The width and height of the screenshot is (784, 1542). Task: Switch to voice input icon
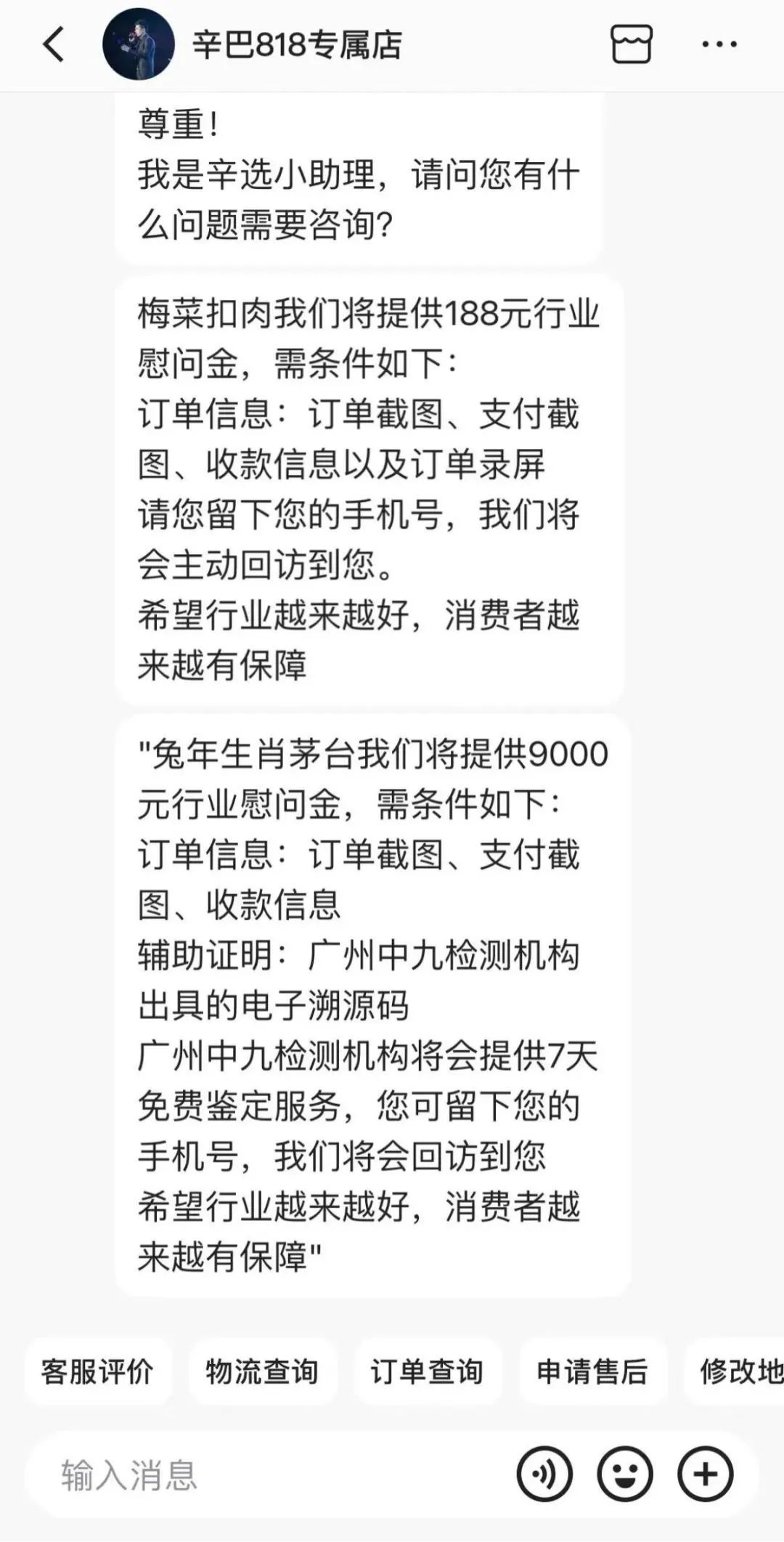pos(544,1475)
